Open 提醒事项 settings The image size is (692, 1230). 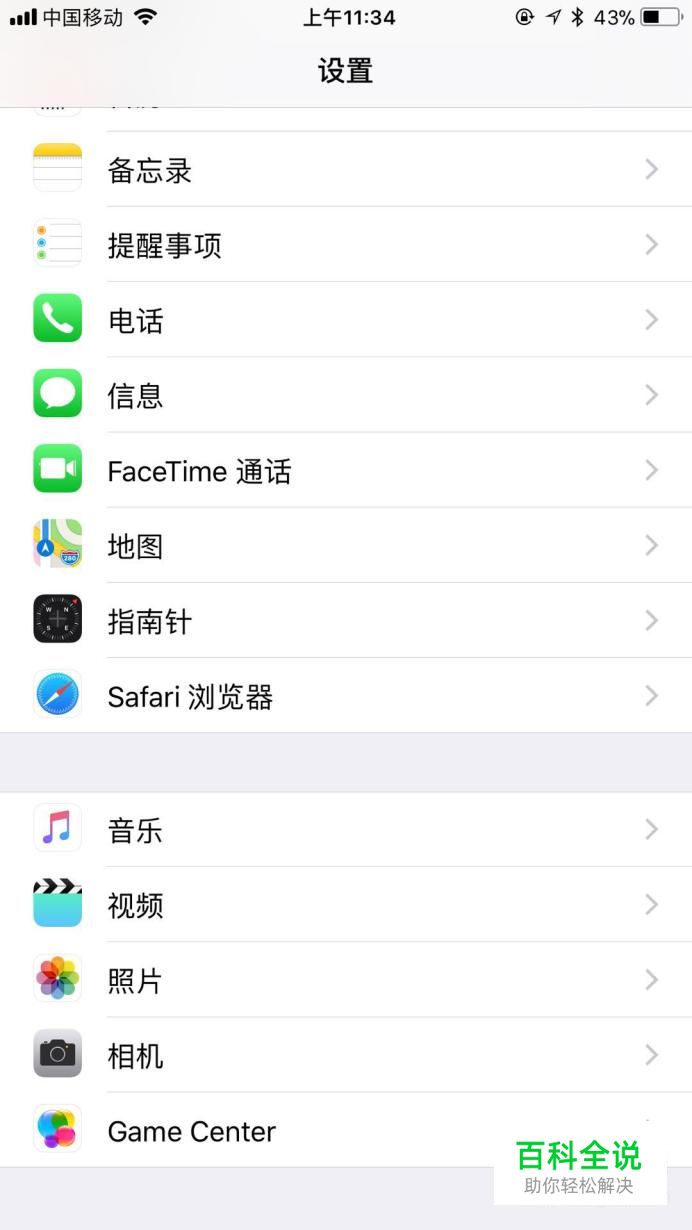(x=346, y=244)
